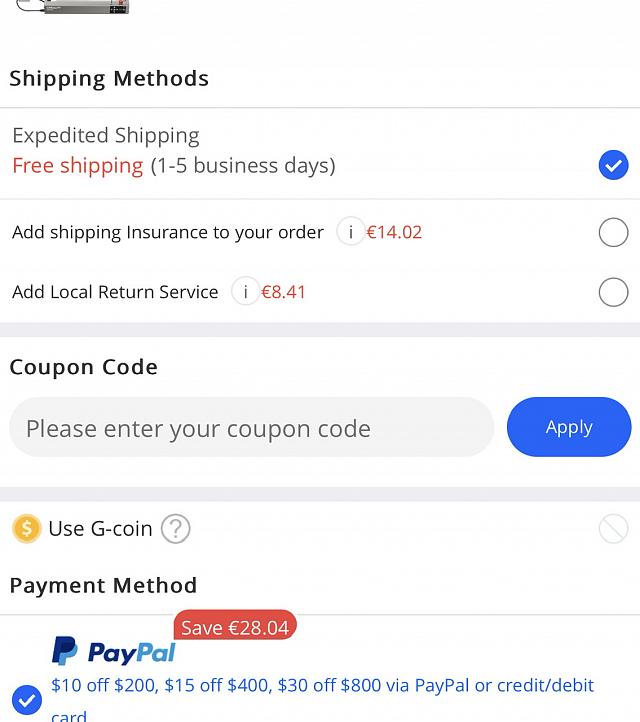
Task: Add shipping insurance to your order
Action: pyautogui.click(x=613, y=232)
